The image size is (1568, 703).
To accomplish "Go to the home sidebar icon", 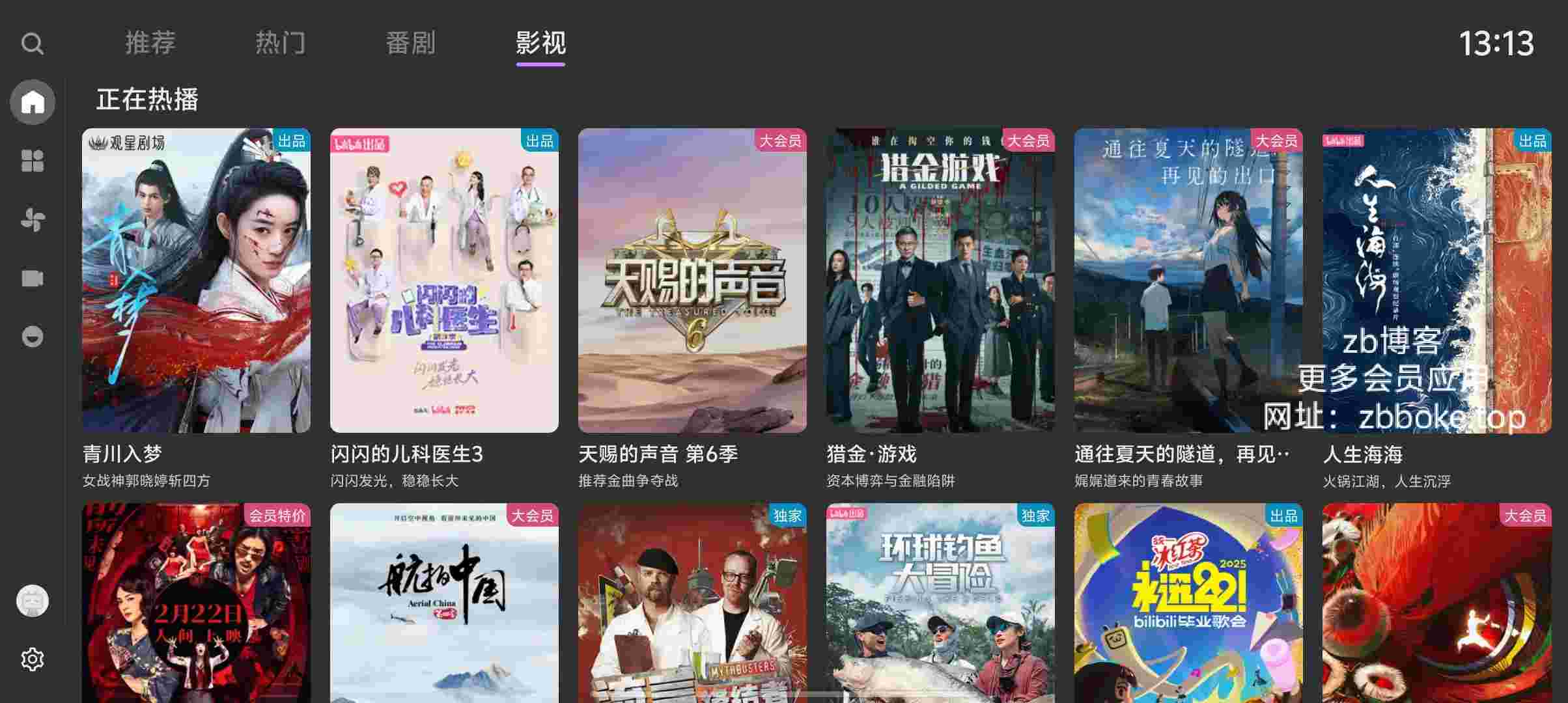I will [x=33, y=102].
